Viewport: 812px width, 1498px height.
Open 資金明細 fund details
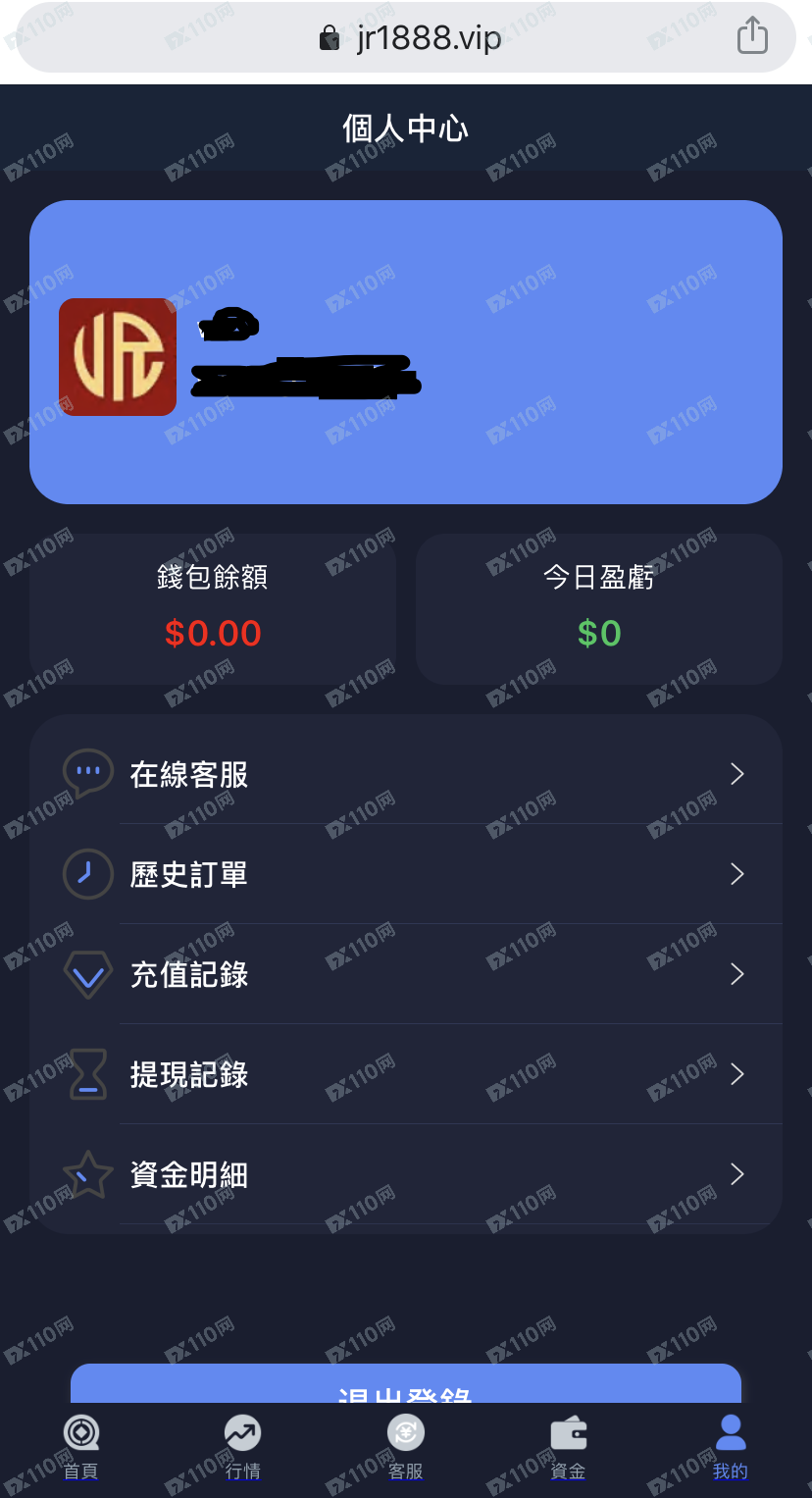[405, 1174]
